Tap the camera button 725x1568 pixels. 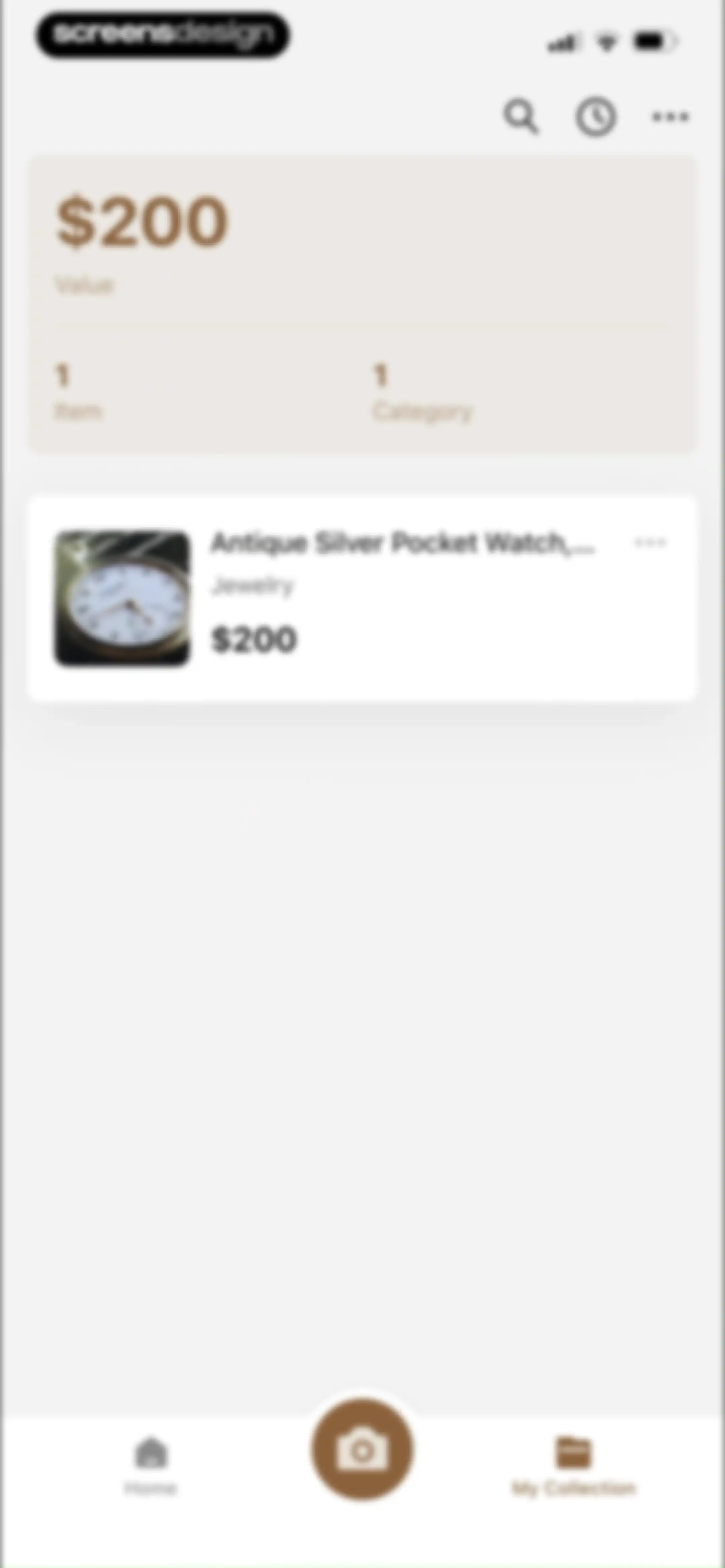tap(362, 1449)
